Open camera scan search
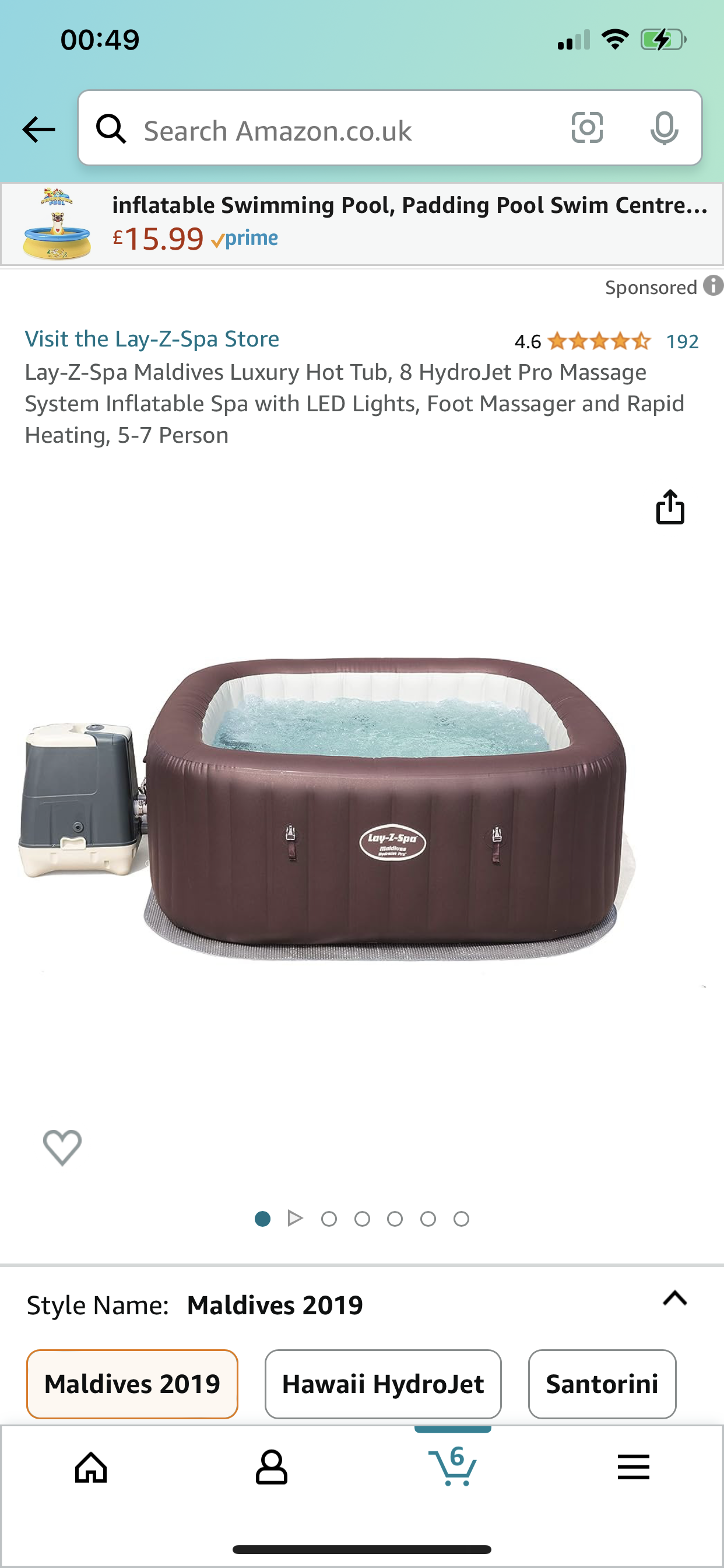 point(587,128)
